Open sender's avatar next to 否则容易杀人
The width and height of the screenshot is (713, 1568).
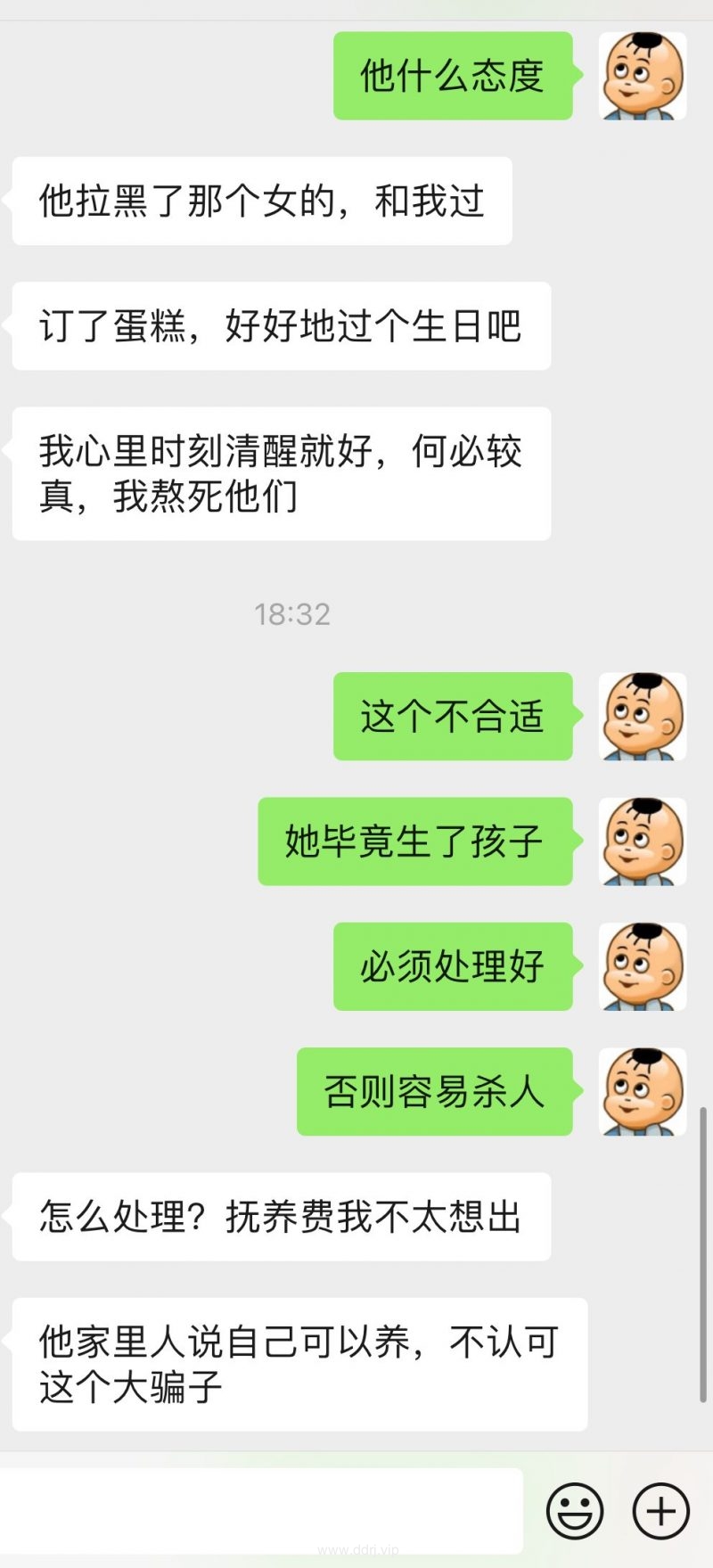pyautogui.click(x=642, y=1091)
